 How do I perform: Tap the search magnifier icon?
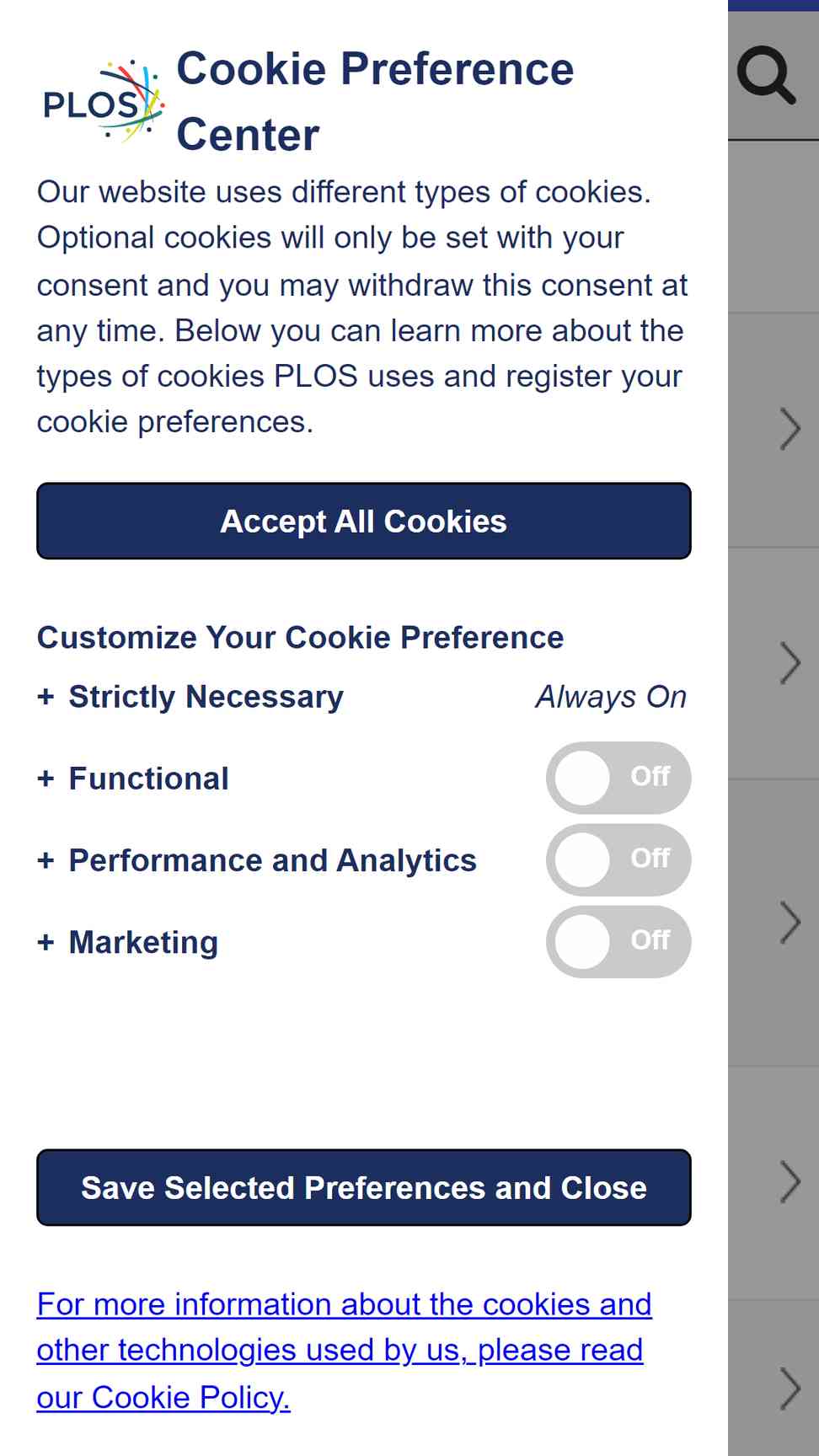pyautogui.click(x=766, y=75)
